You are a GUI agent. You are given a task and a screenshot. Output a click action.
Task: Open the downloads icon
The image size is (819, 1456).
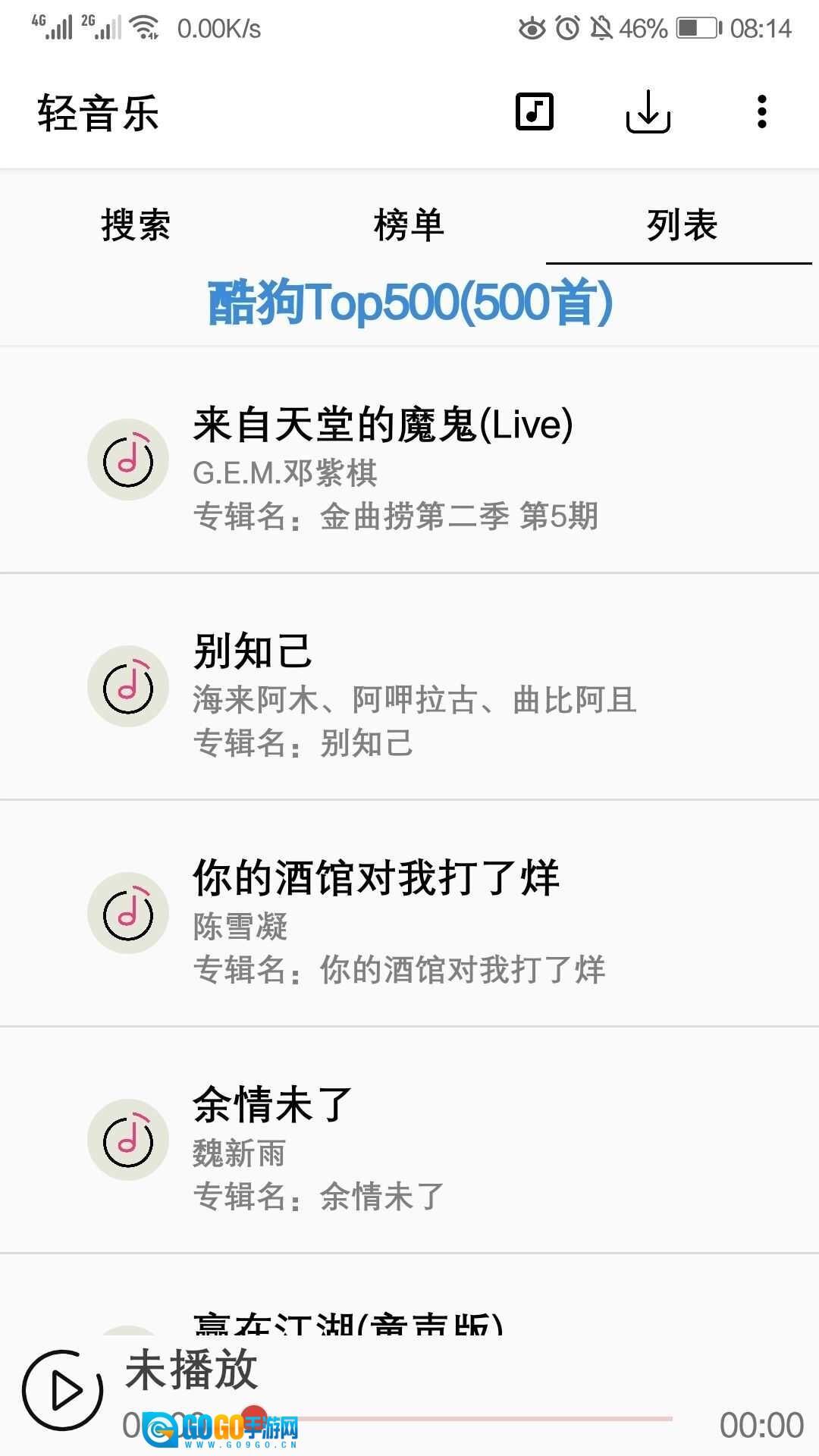648,112
